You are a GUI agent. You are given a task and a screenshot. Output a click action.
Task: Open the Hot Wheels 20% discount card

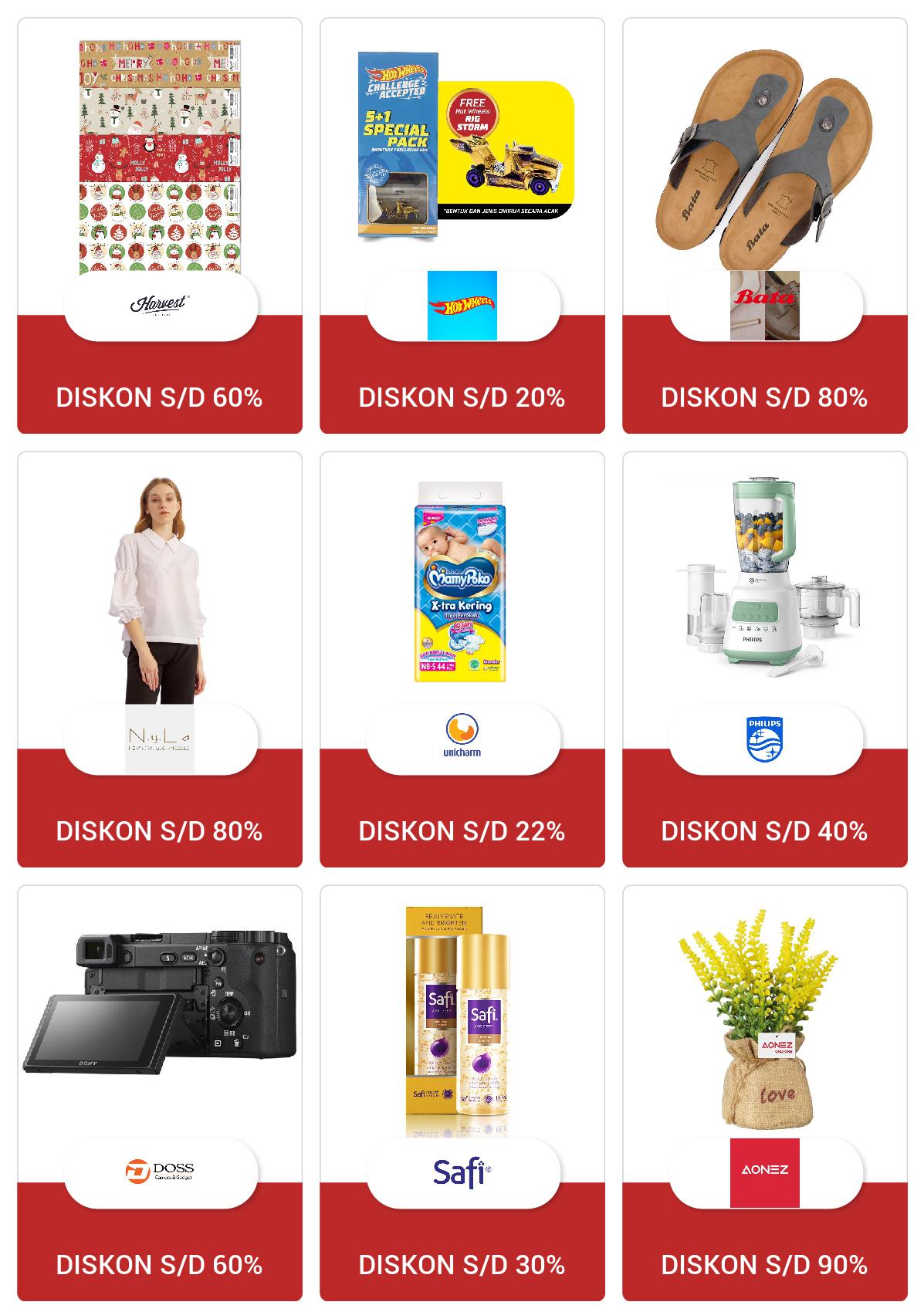462,225
